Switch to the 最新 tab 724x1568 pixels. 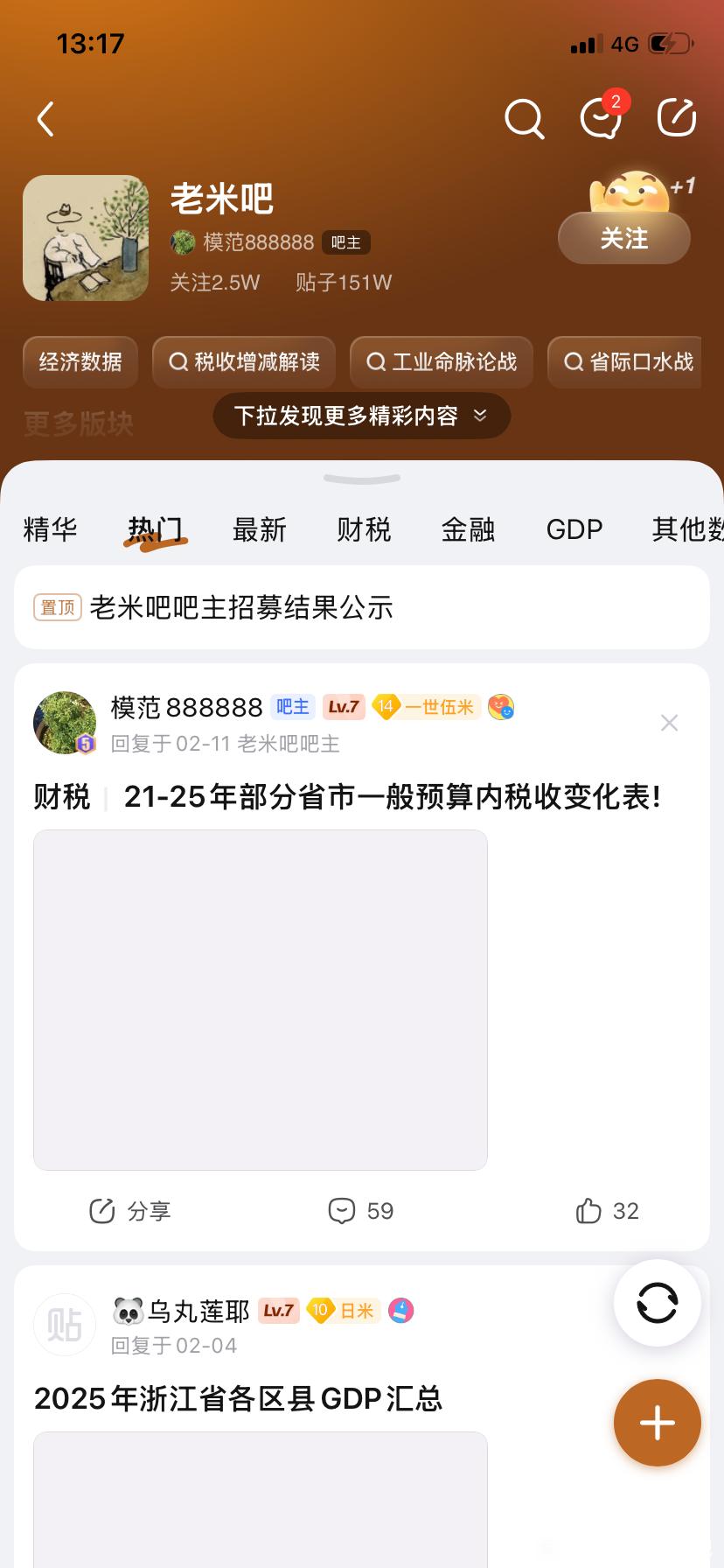(260, 529)
